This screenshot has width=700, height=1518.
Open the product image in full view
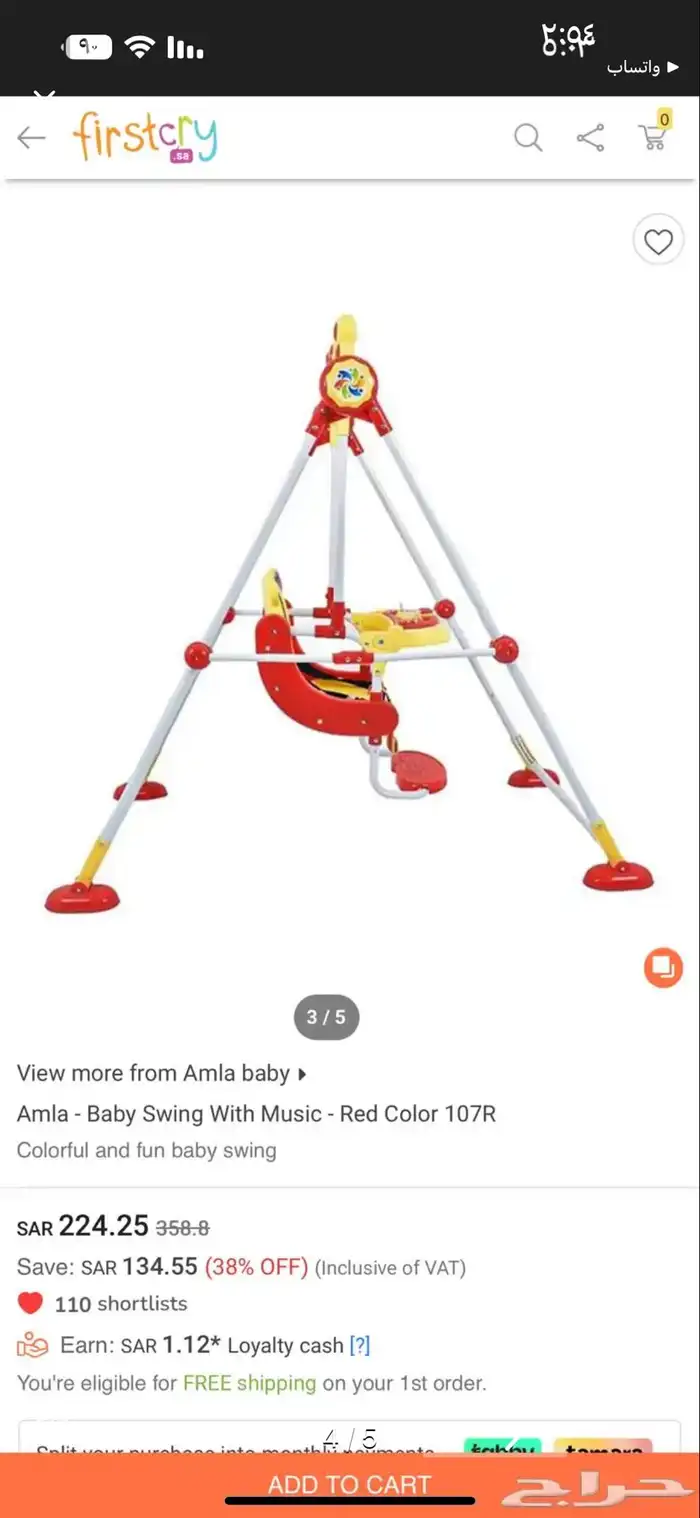(350, 613)
